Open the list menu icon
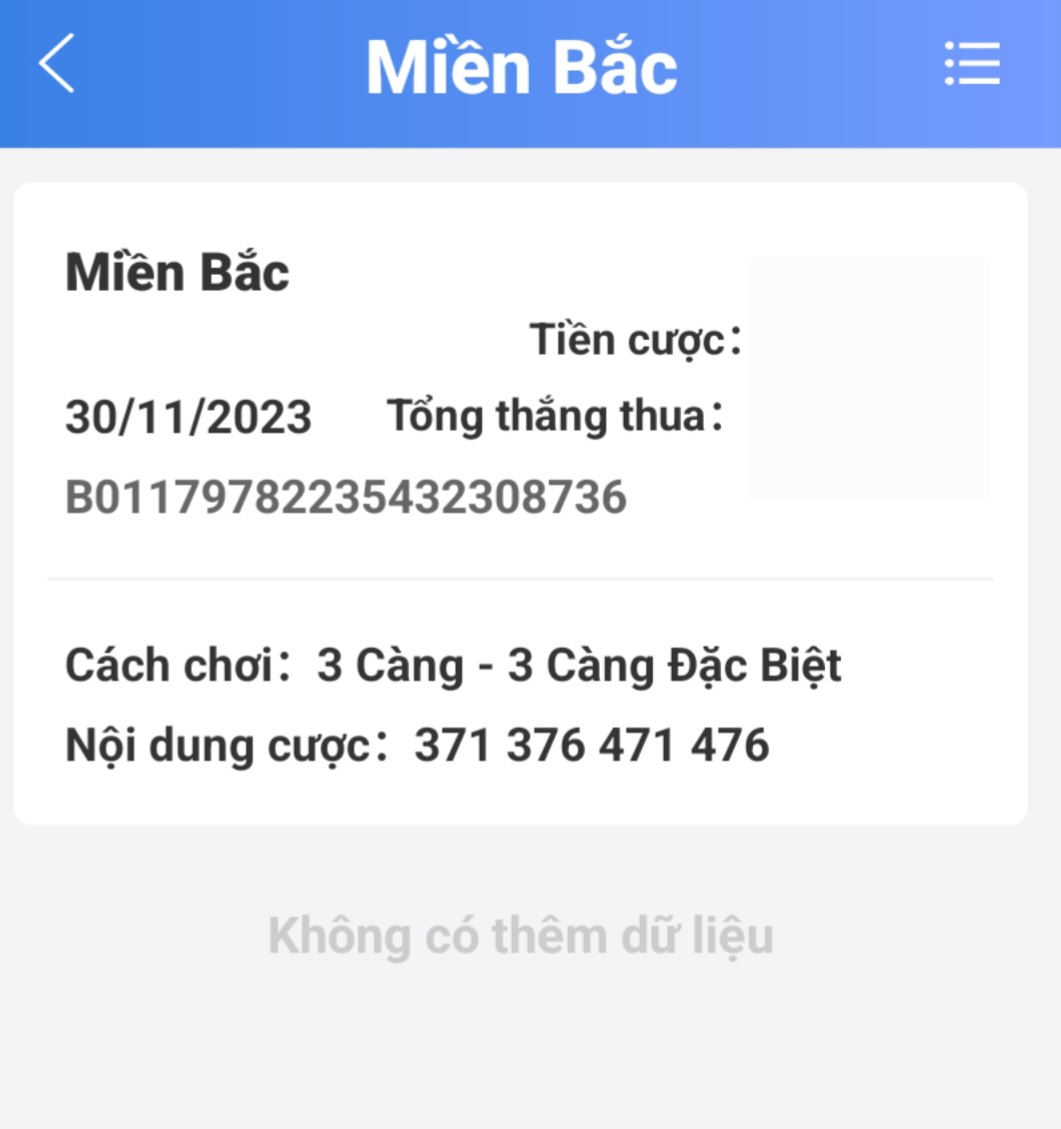The width and height of the screenshot is (1061, 1129). [x=972, y=64]
